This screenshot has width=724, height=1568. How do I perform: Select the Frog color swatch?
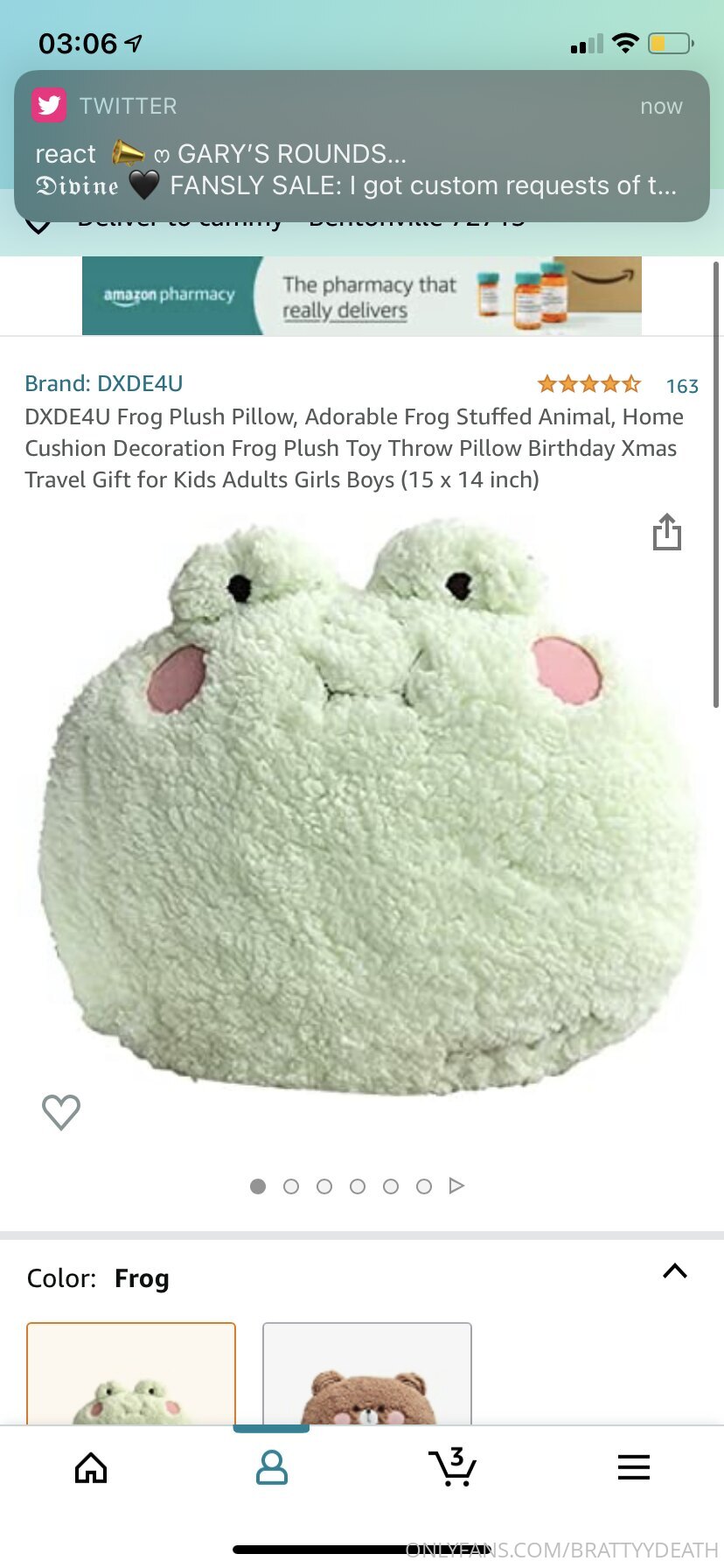(131, 1374)
